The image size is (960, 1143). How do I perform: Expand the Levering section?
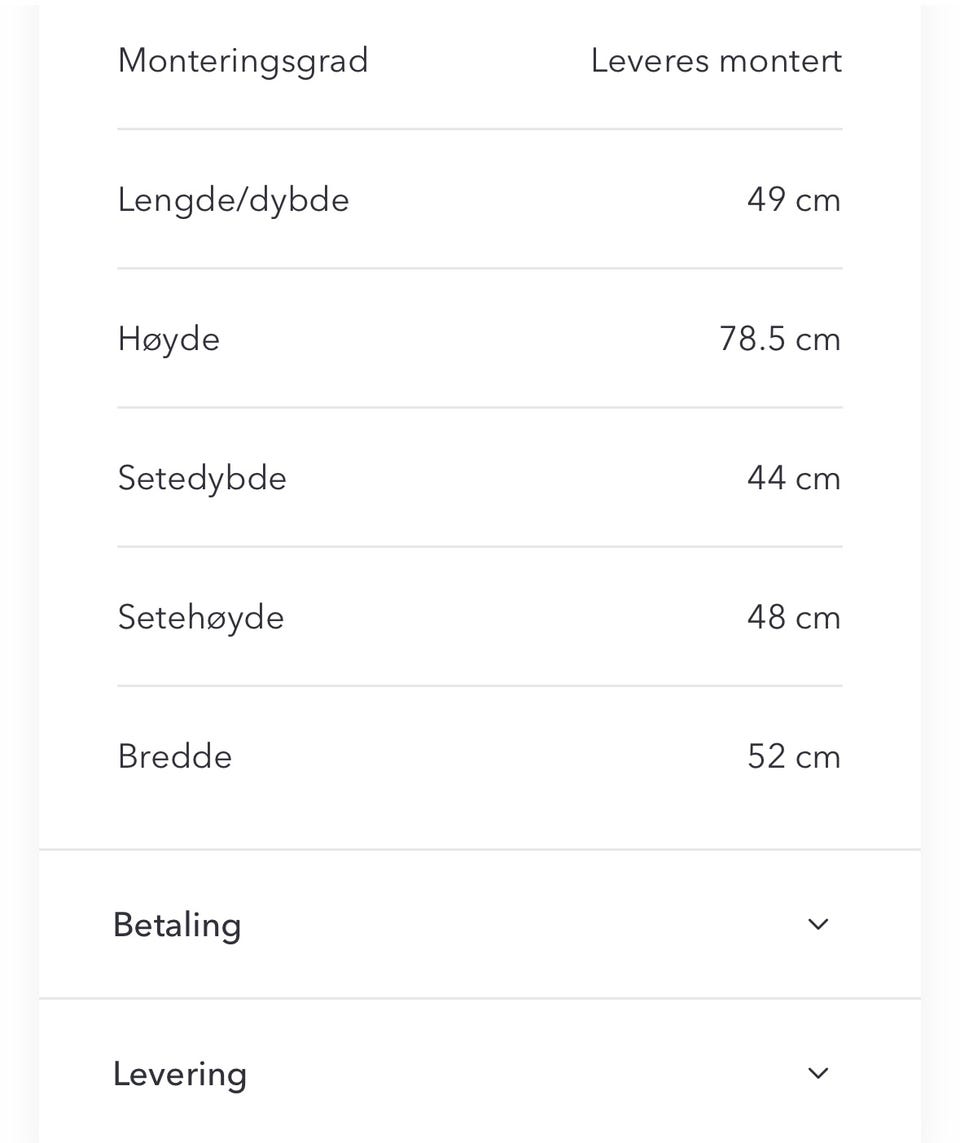tap(817, 1074)
